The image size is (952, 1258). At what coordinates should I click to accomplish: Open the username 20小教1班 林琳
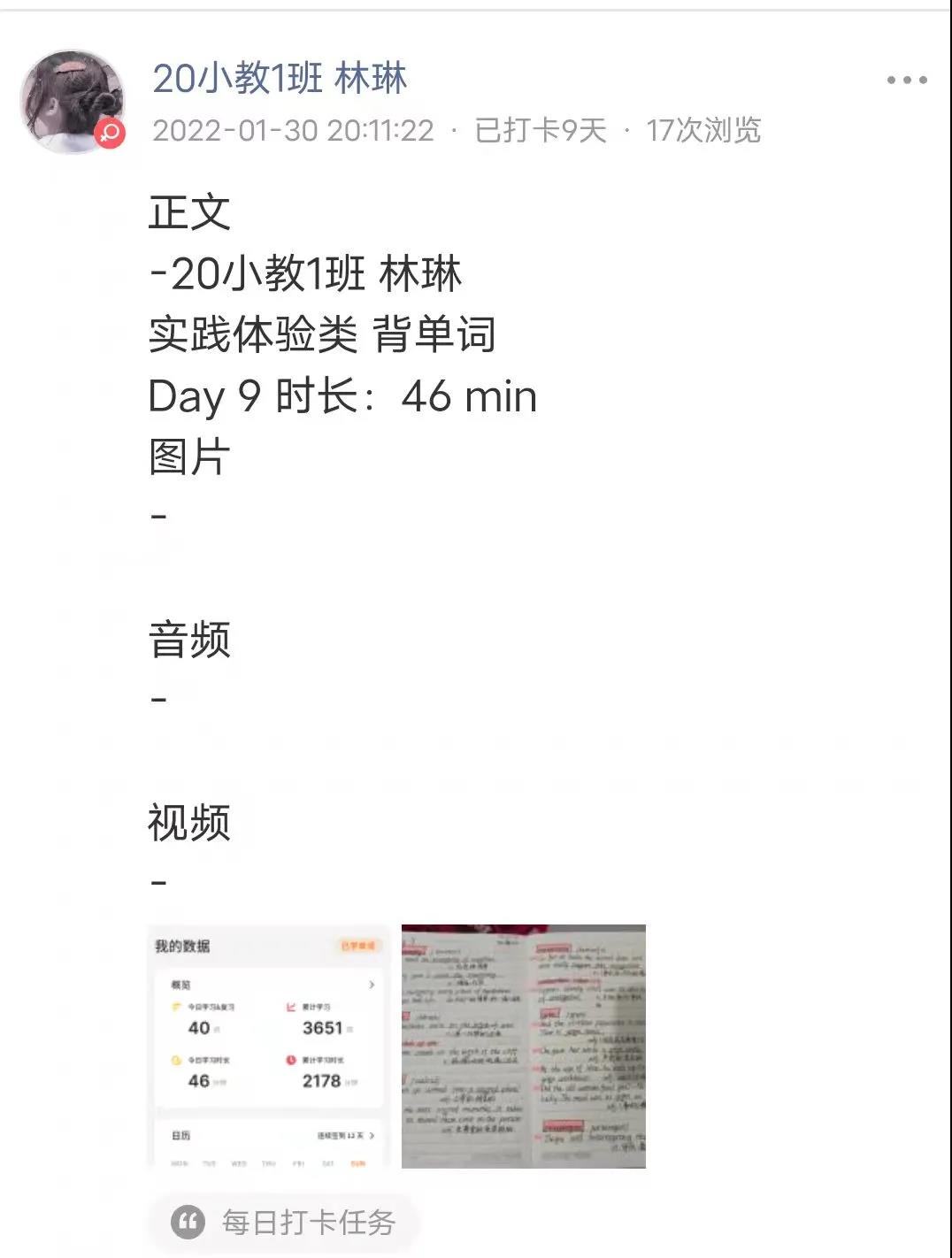click(x=280, y=79)
